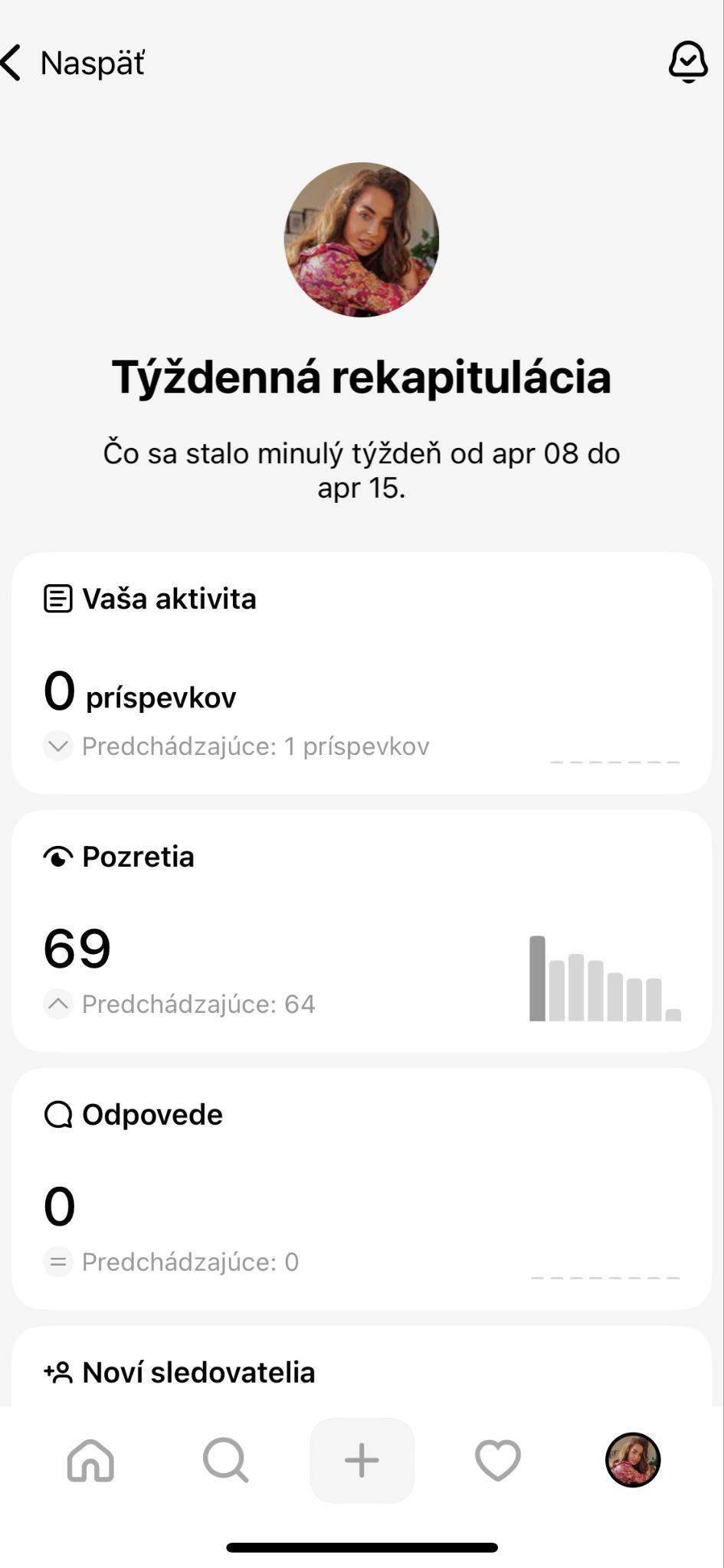This screenshot has width=724, height=1568.
Task: Go back via Naspäť
Action: tap(73, 63)
